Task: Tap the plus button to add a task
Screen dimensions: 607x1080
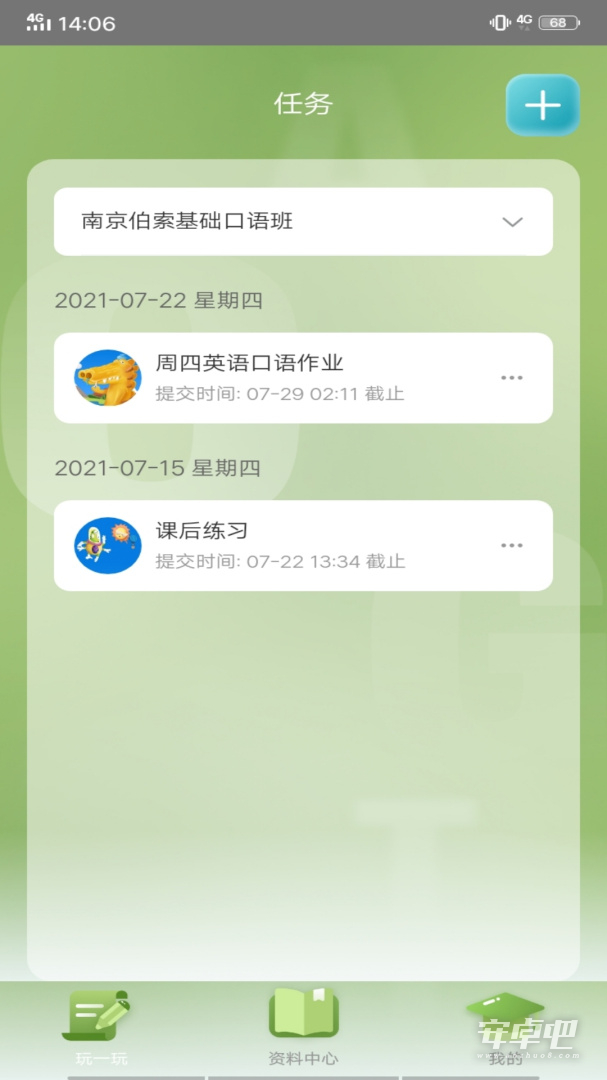Action: [542, 105]
